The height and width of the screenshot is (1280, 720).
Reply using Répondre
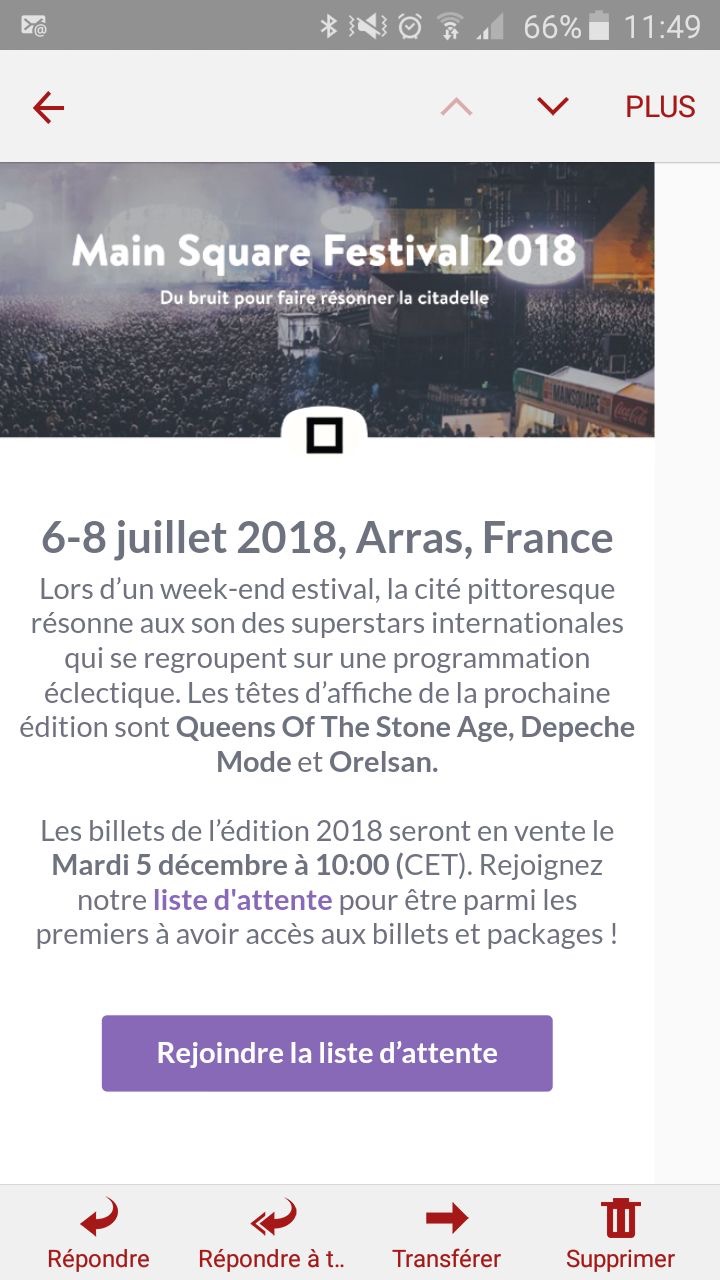(x=98, y=1234)
